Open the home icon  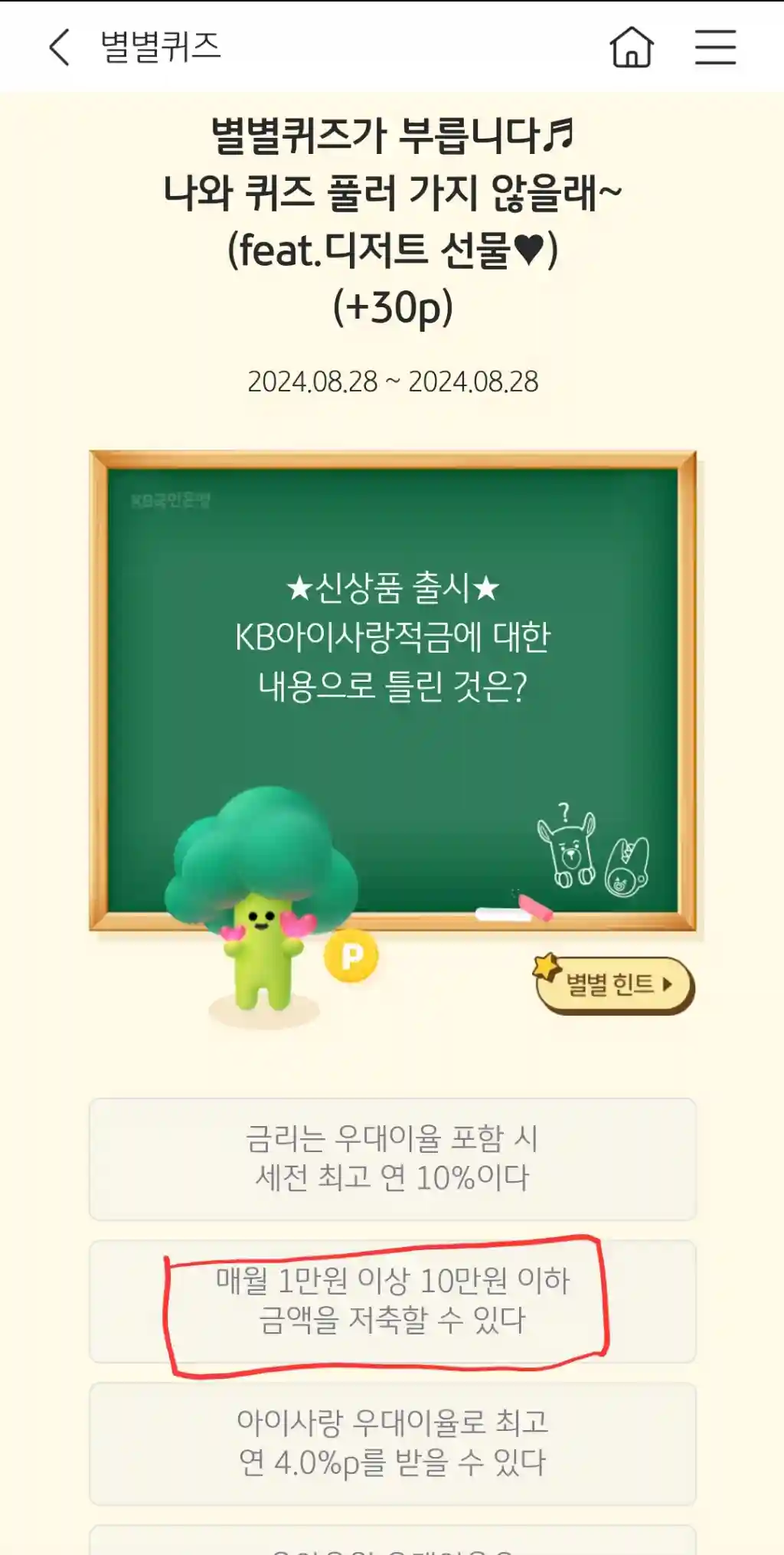[x=632, y=47]
